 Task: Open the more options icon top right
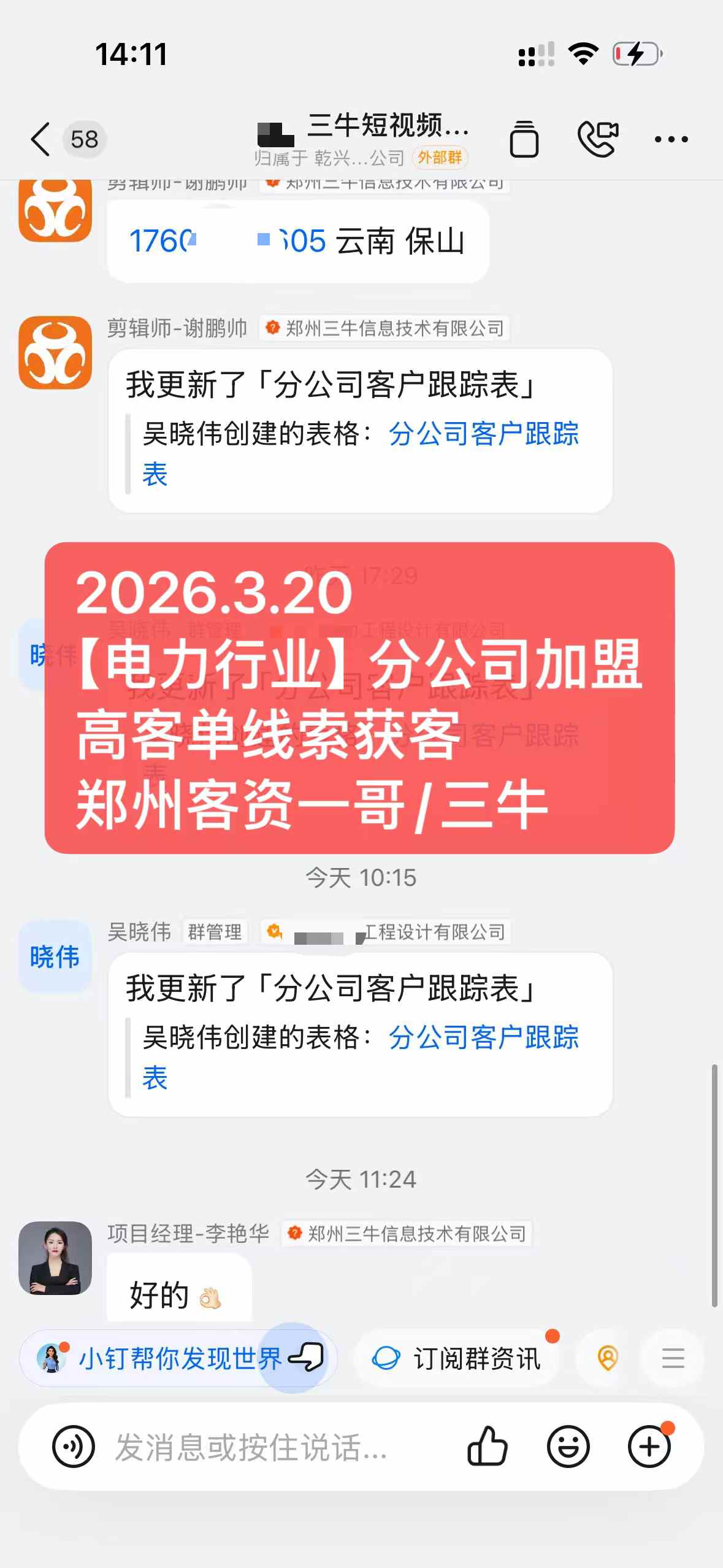tap(672, 139)
